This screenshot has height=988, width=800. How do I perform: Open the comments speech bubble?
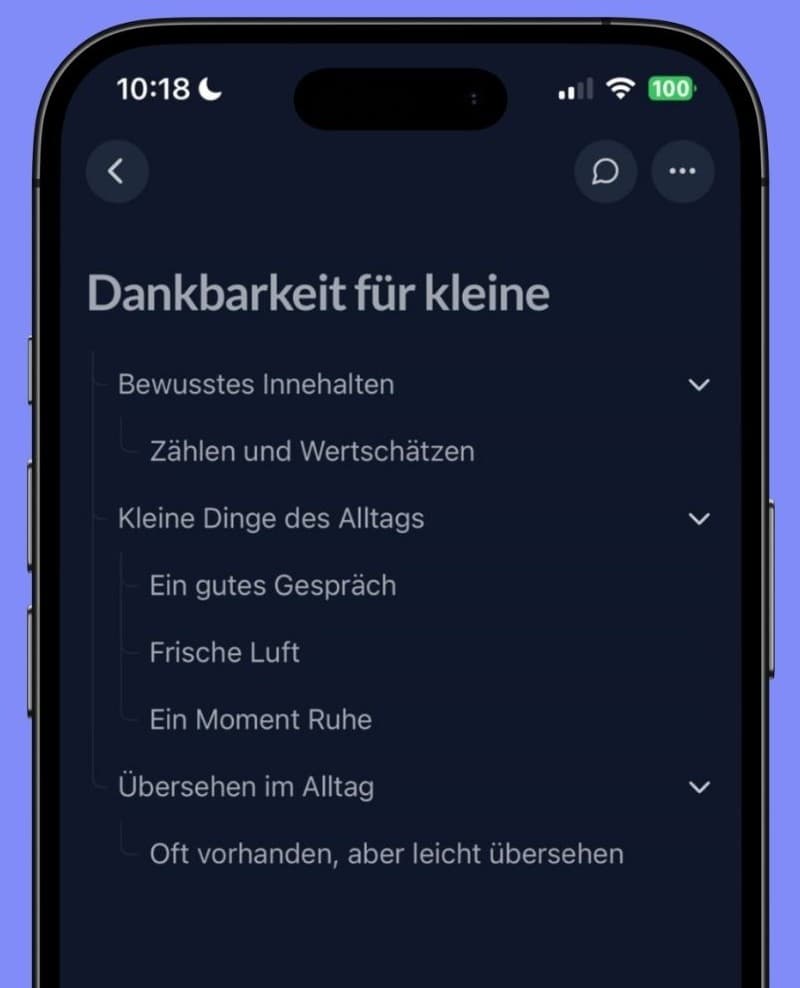point(605,172)
